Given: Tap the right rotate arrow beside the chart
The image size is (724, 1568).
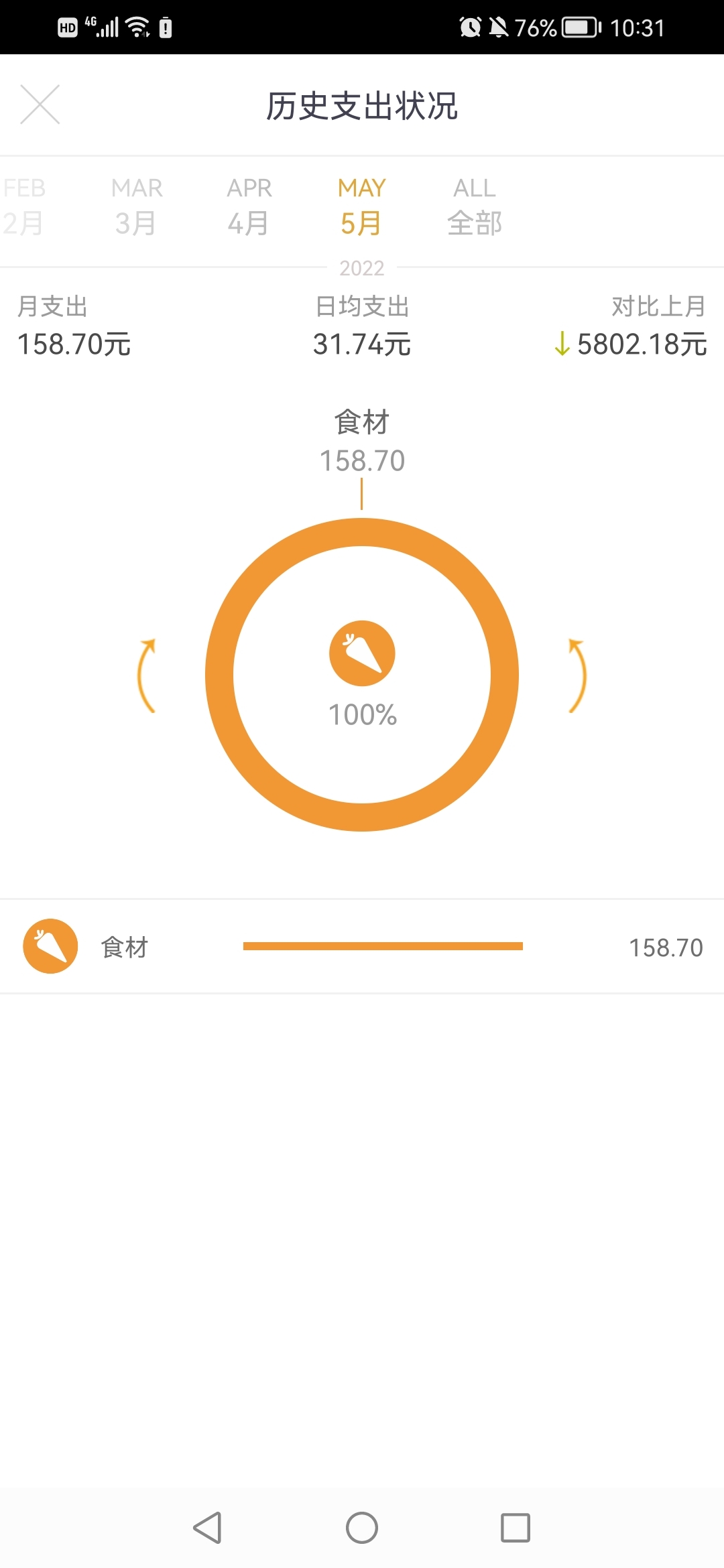Looking at the screenshot, I should 577,675.
